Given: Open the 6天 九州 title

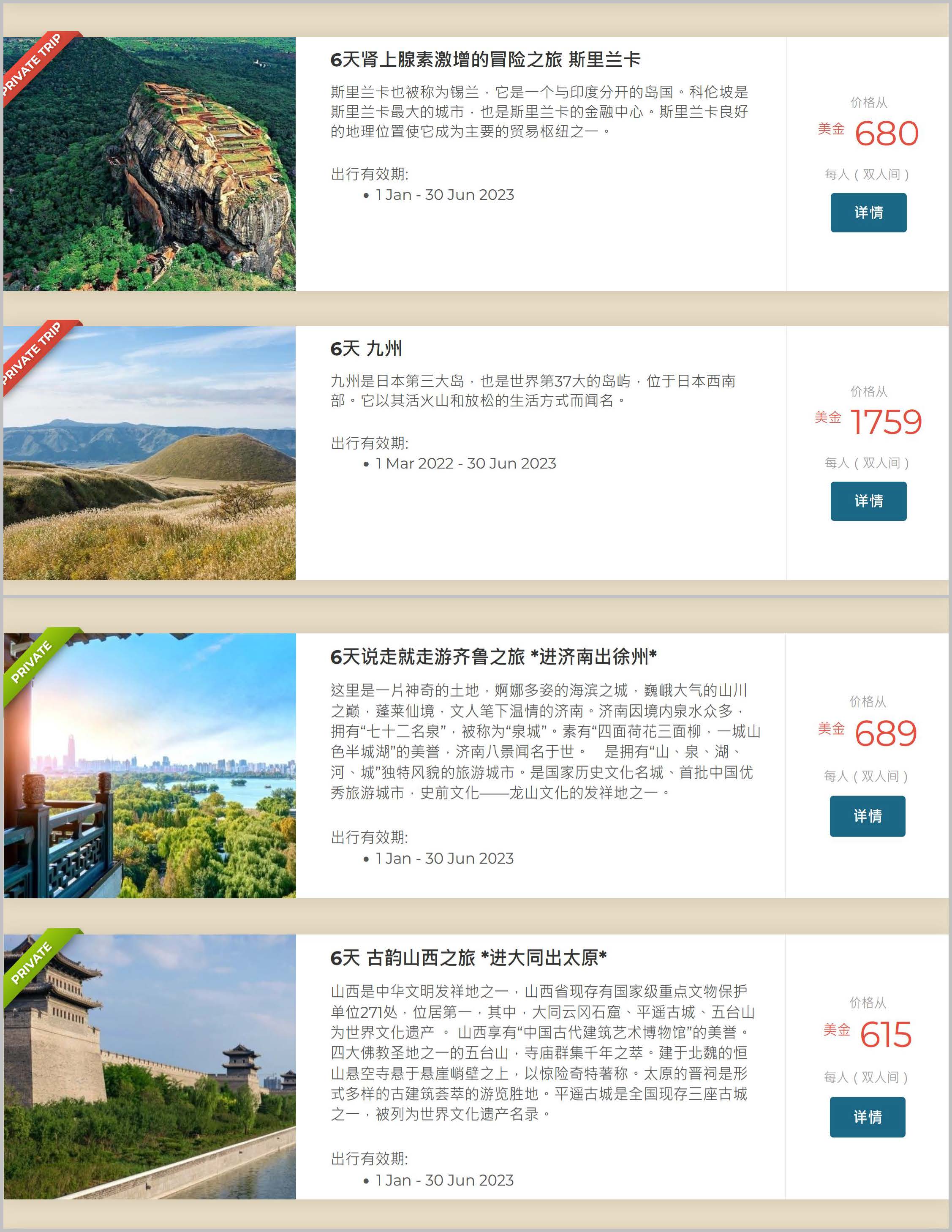Looking at the screenshot, I should point(366,349).
